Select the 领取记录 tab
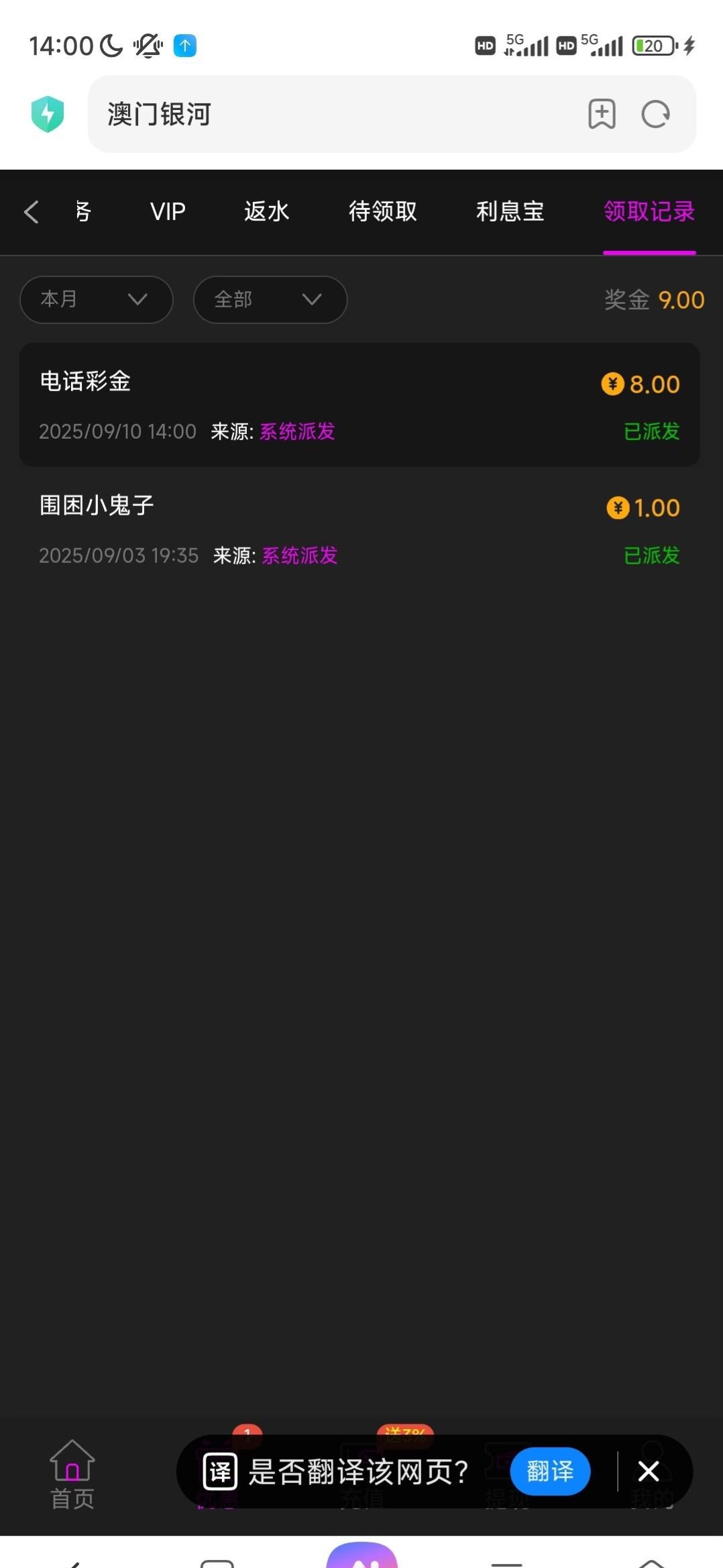 tap(649, 212)
